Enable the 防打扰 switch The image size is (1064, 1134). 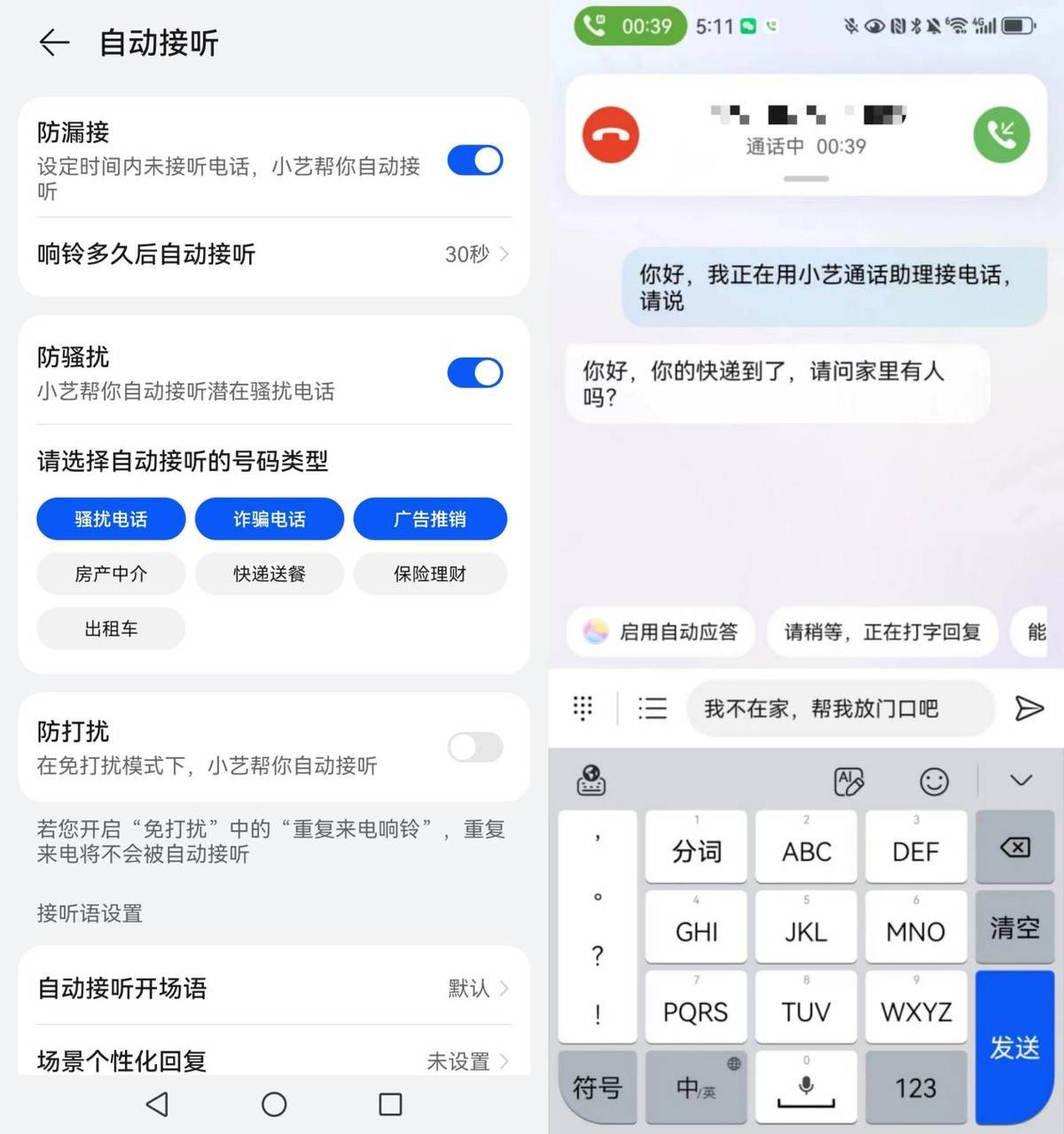point(475,747)
